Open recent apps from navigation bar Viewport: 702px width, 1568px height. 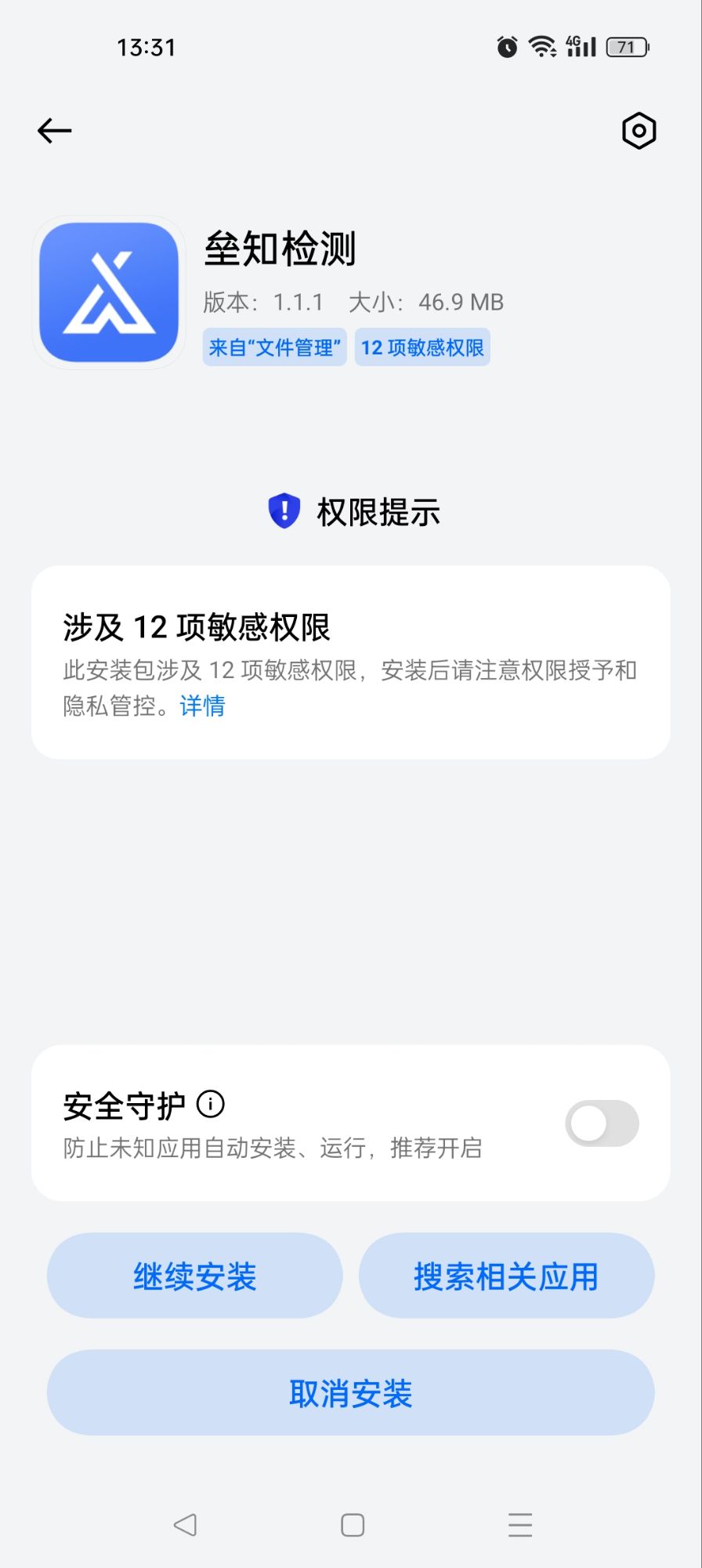tap(519, 1525)
